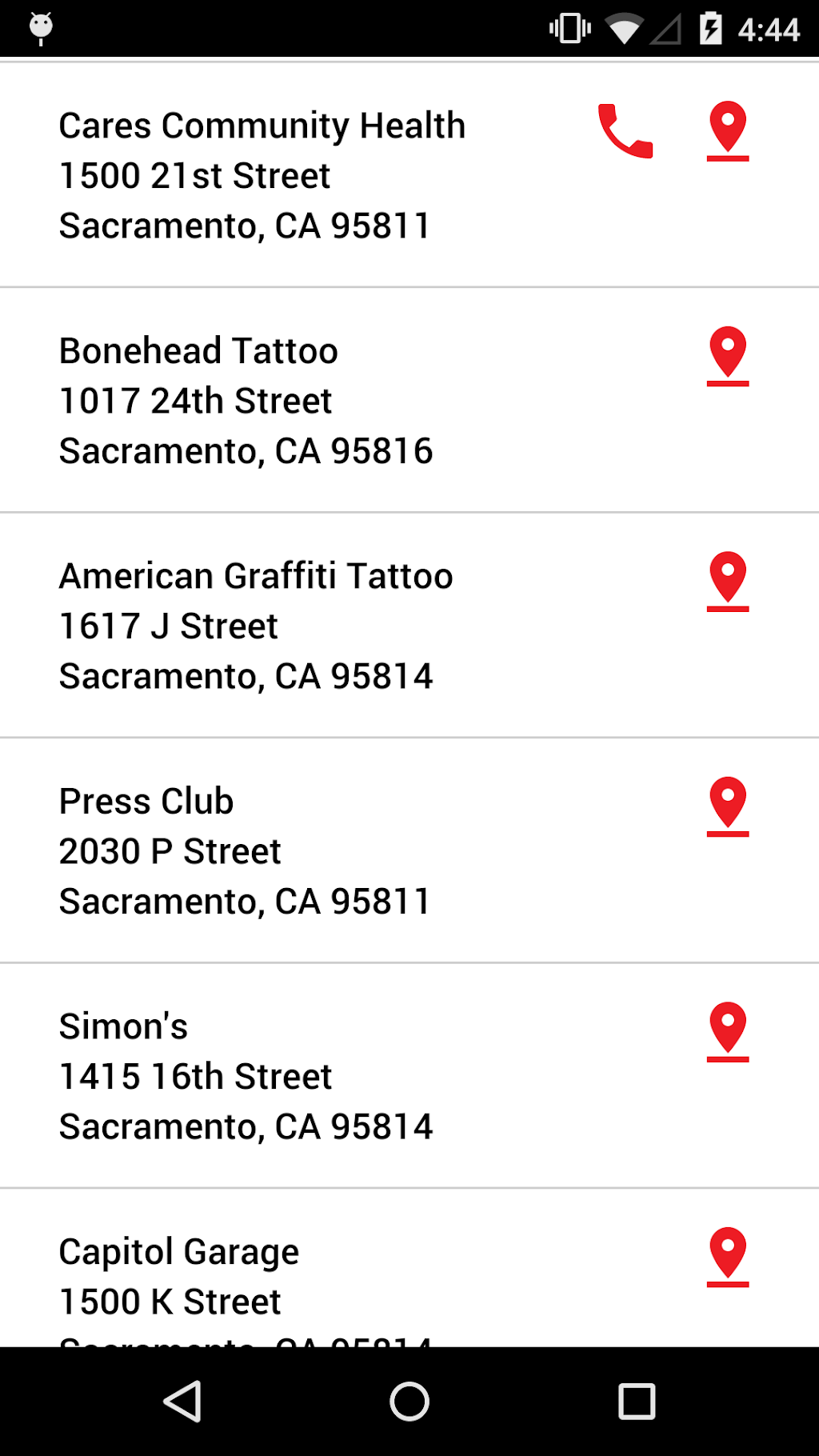The image size is (819, 1456).
Task: Locate Press Club on the map
Action: 728,806
